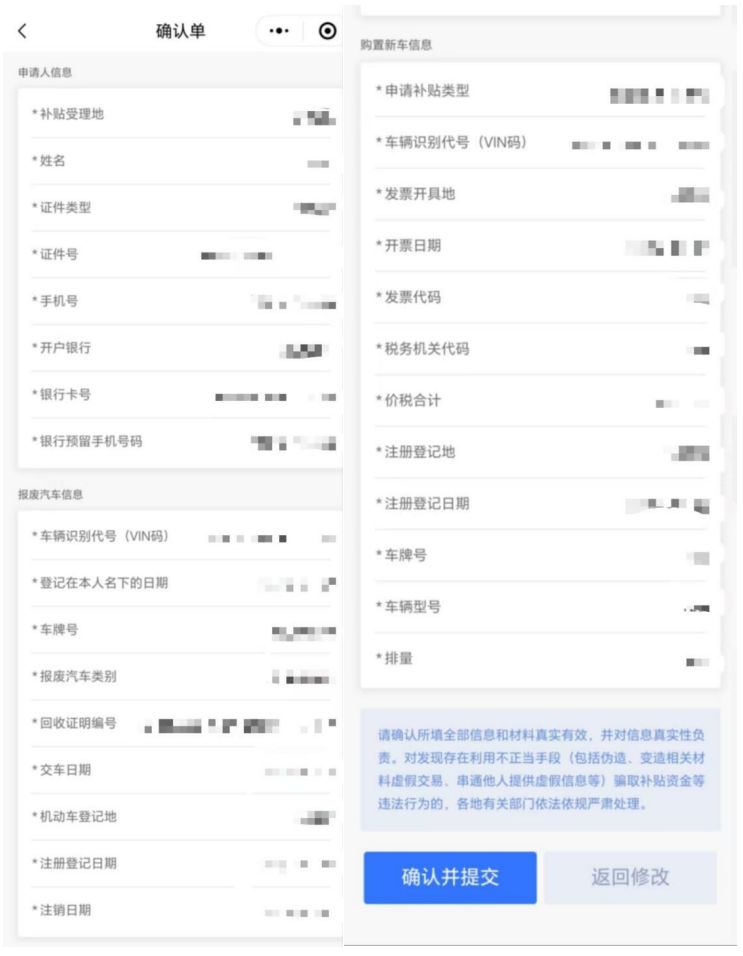Image resolution: width=743 pixels, height=956 pixels.
Task: Open the mini program three-dot menu
Action: 282,31
